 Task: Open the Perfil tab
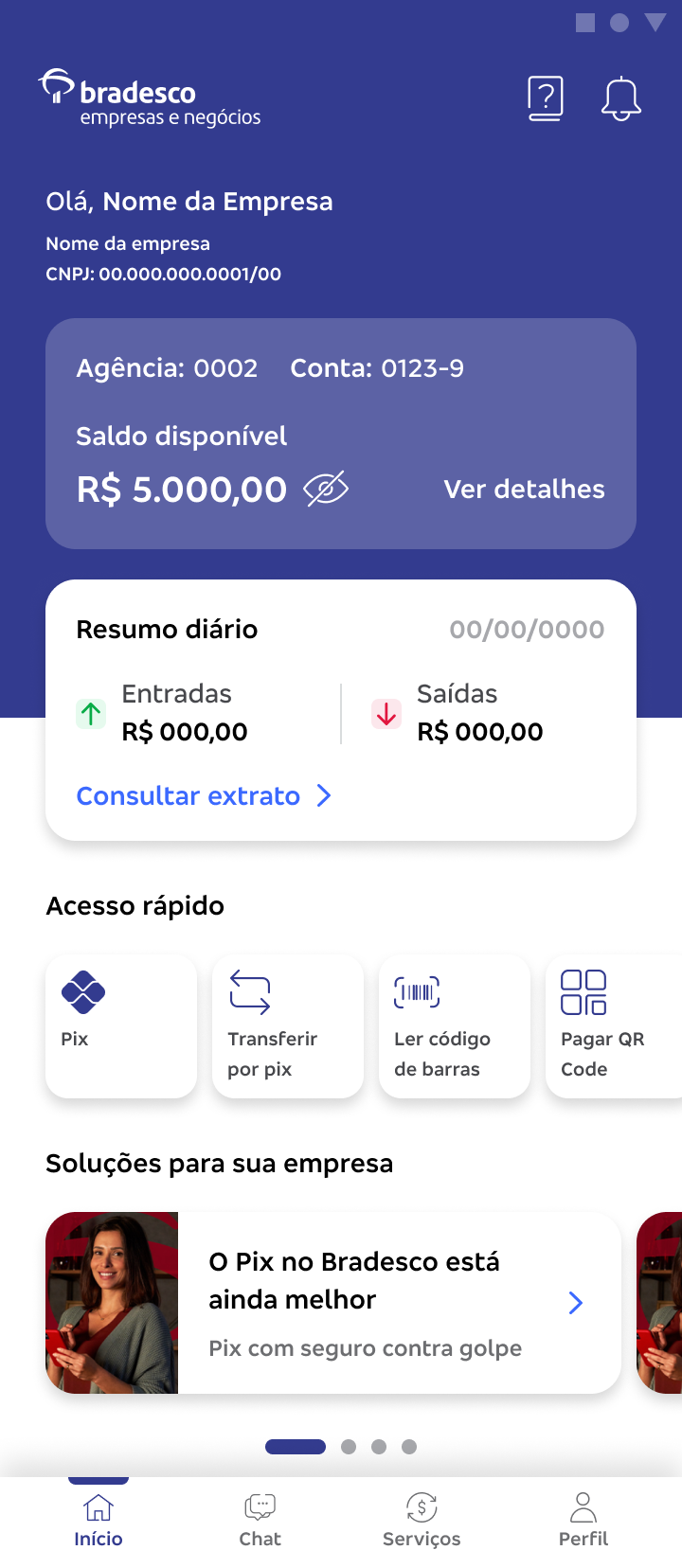click(x=583, y=1519)
